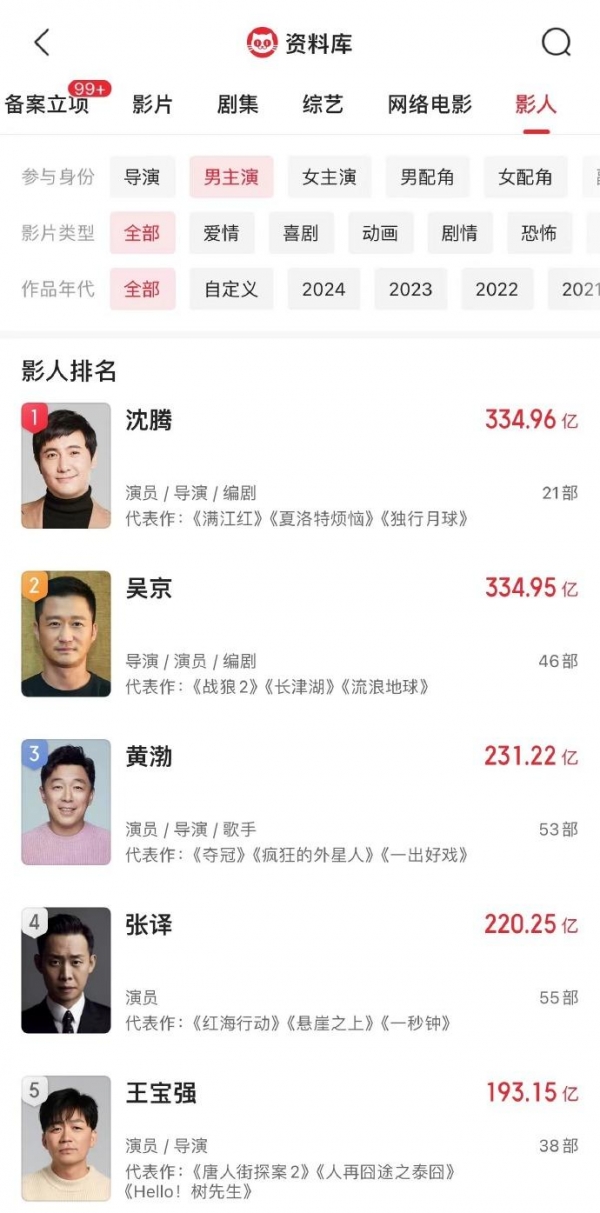Filter works by year 2024
This screenshot has height=1213, width=600.
point(323,289)
